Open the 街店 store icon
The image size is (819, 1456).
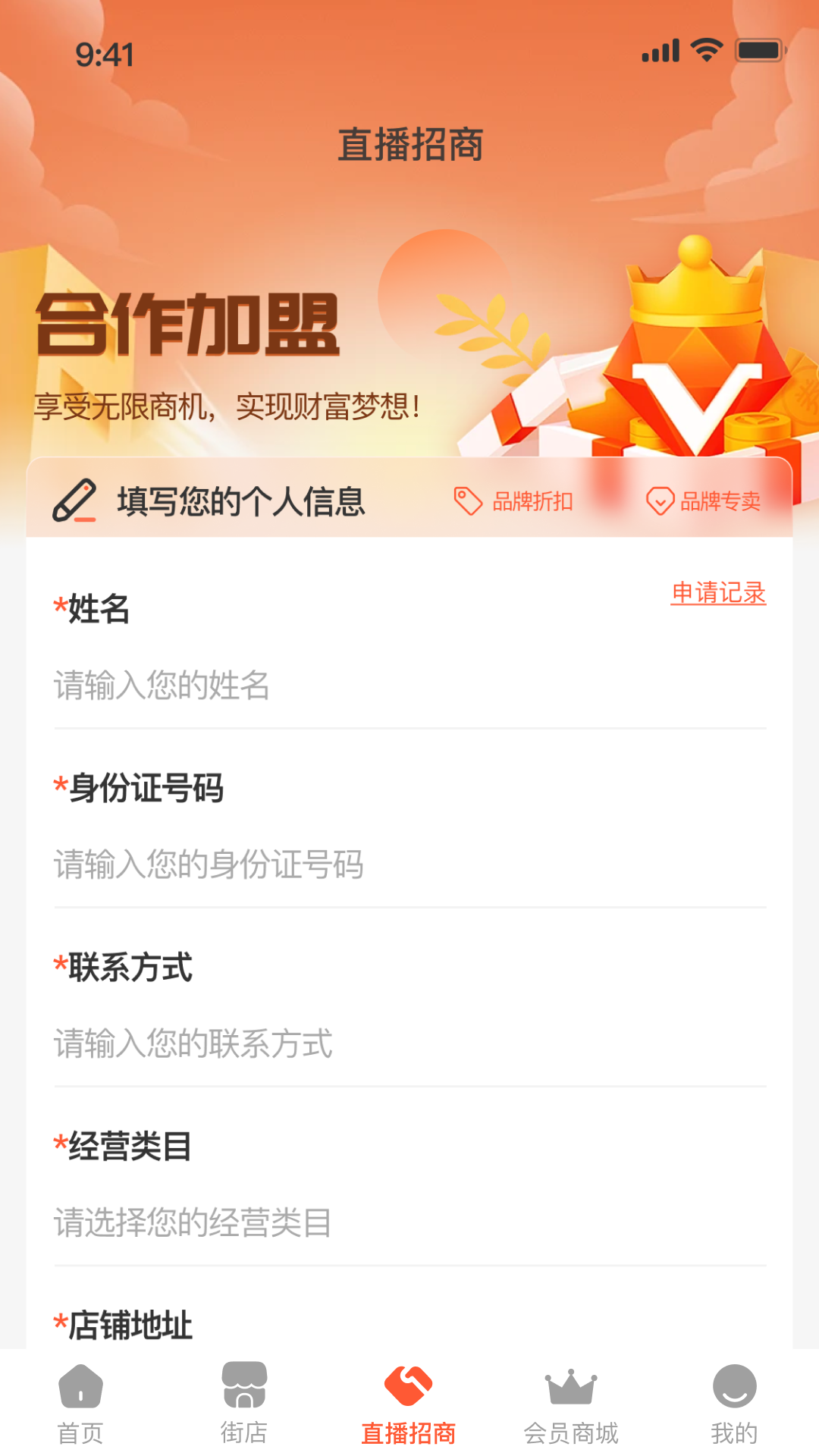coord(244,1388)
